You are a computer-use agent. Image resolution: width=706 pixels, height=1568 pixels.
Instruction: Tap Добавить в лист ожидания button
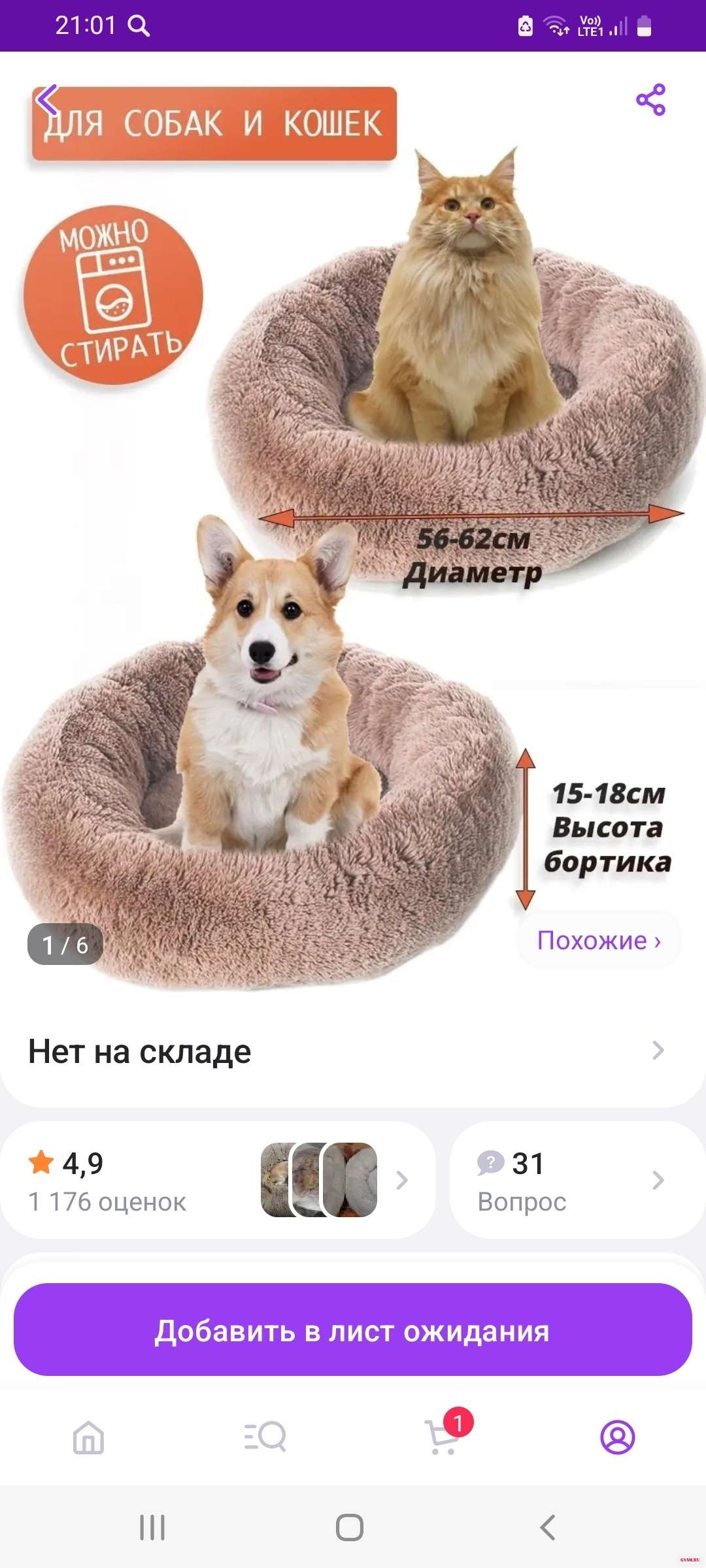[x=353, y=1330]
